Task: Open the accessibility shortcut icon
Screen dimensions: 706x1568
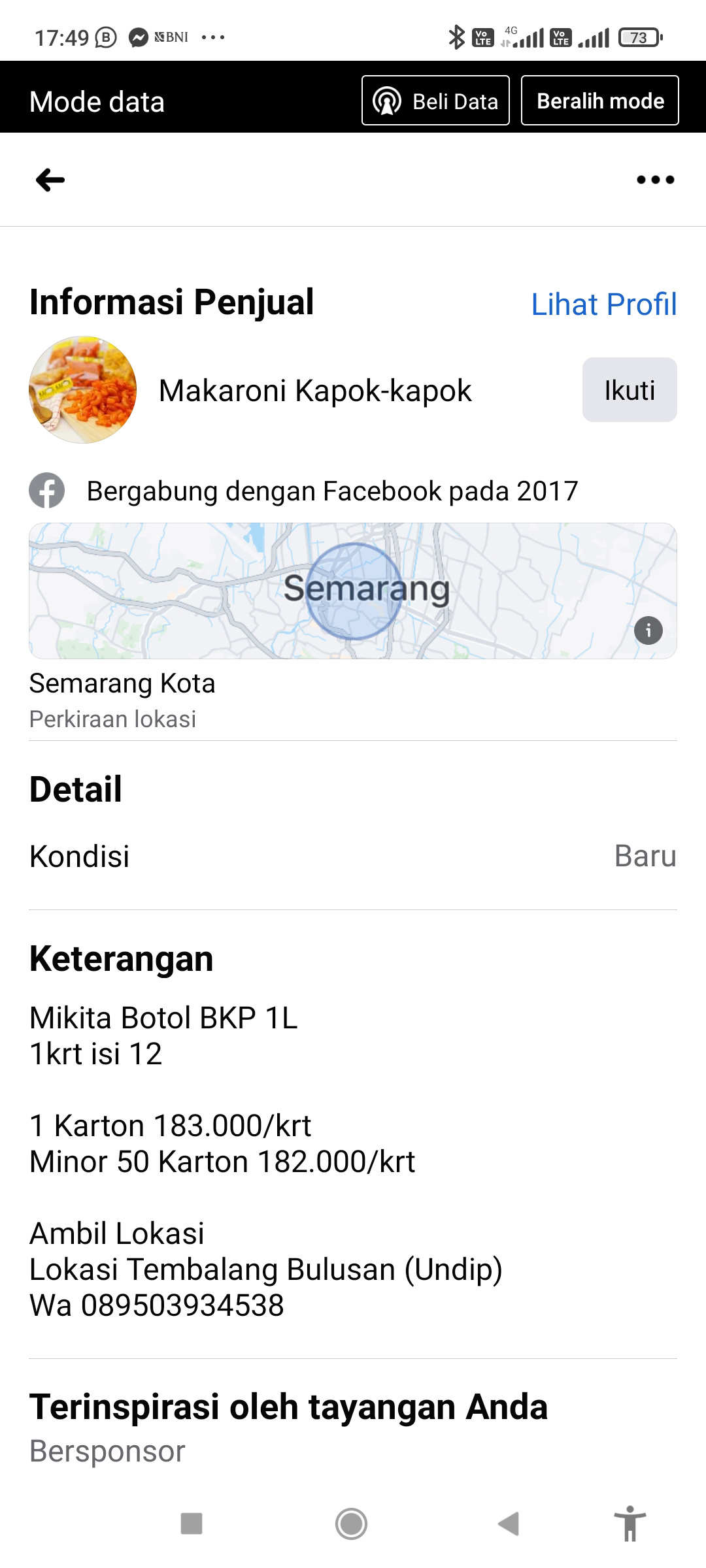Action: coord(630,1524)
